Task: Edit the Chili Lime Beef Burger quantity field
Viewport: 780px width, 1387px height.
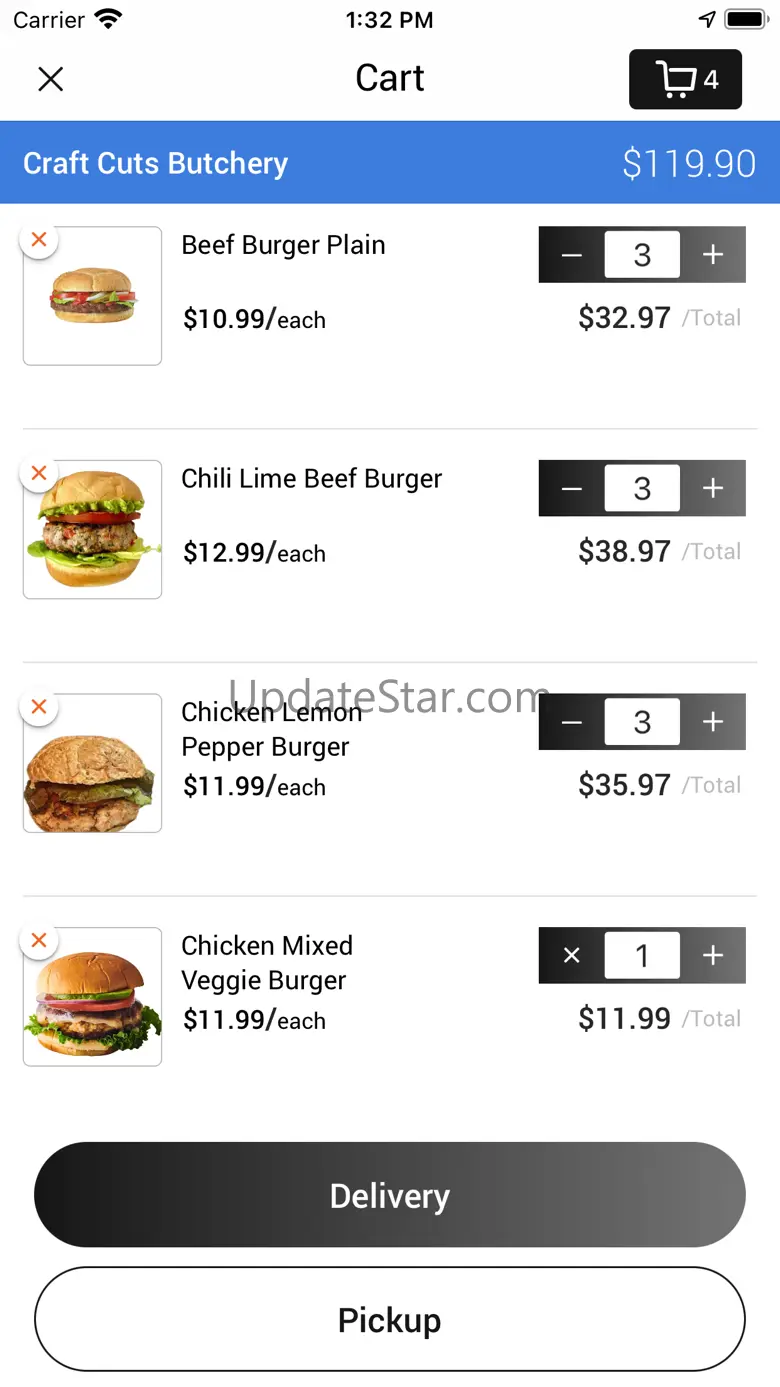Action: [642, 488]
